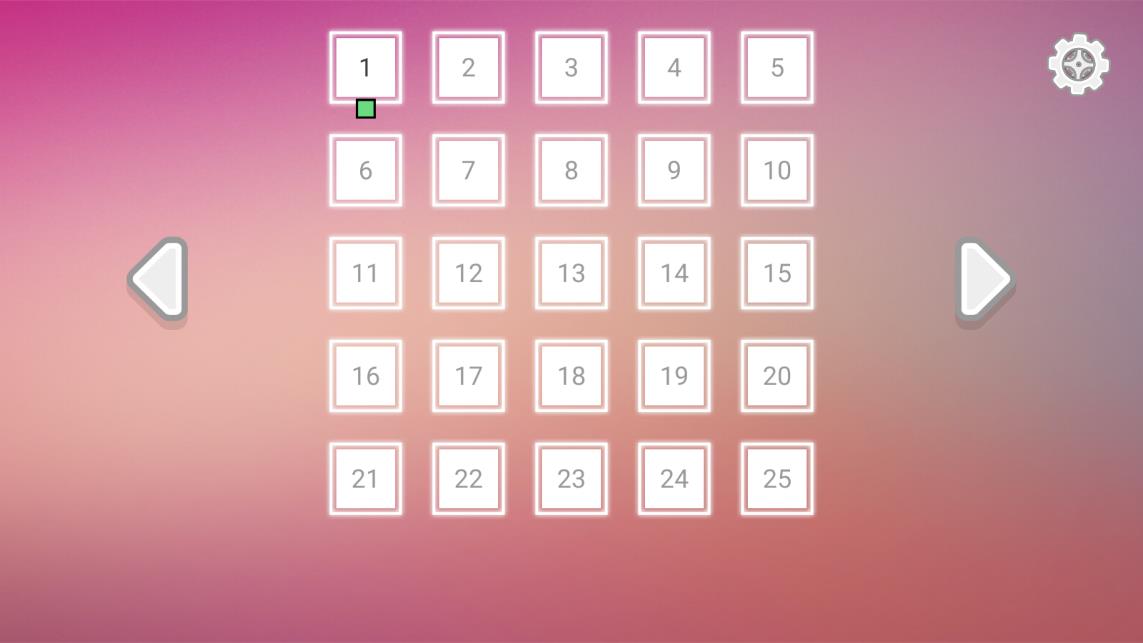Pick level 24
The width and height of the screenshot is (1143, 643).
point(674,480)
